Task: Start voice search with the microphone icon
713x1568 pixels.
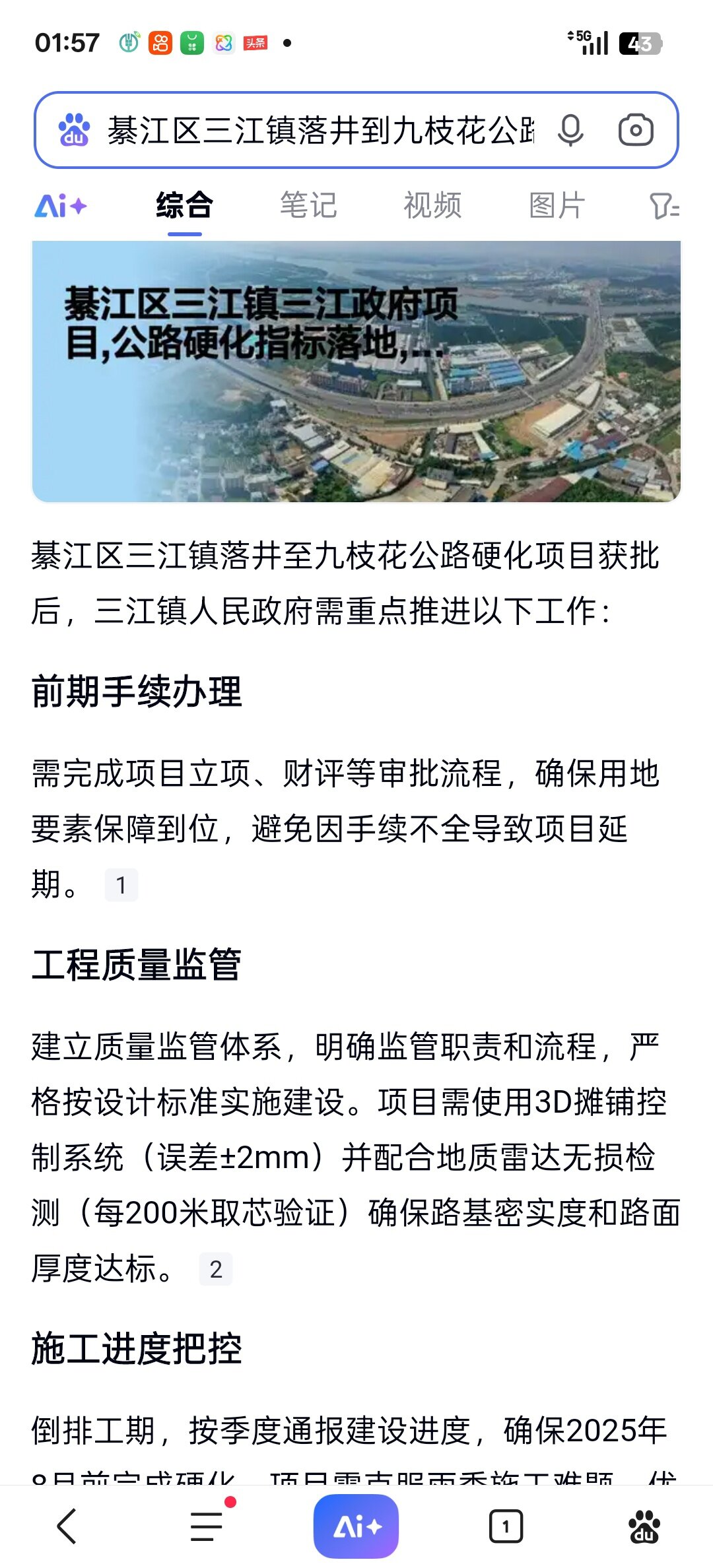Action: point(570,130)
